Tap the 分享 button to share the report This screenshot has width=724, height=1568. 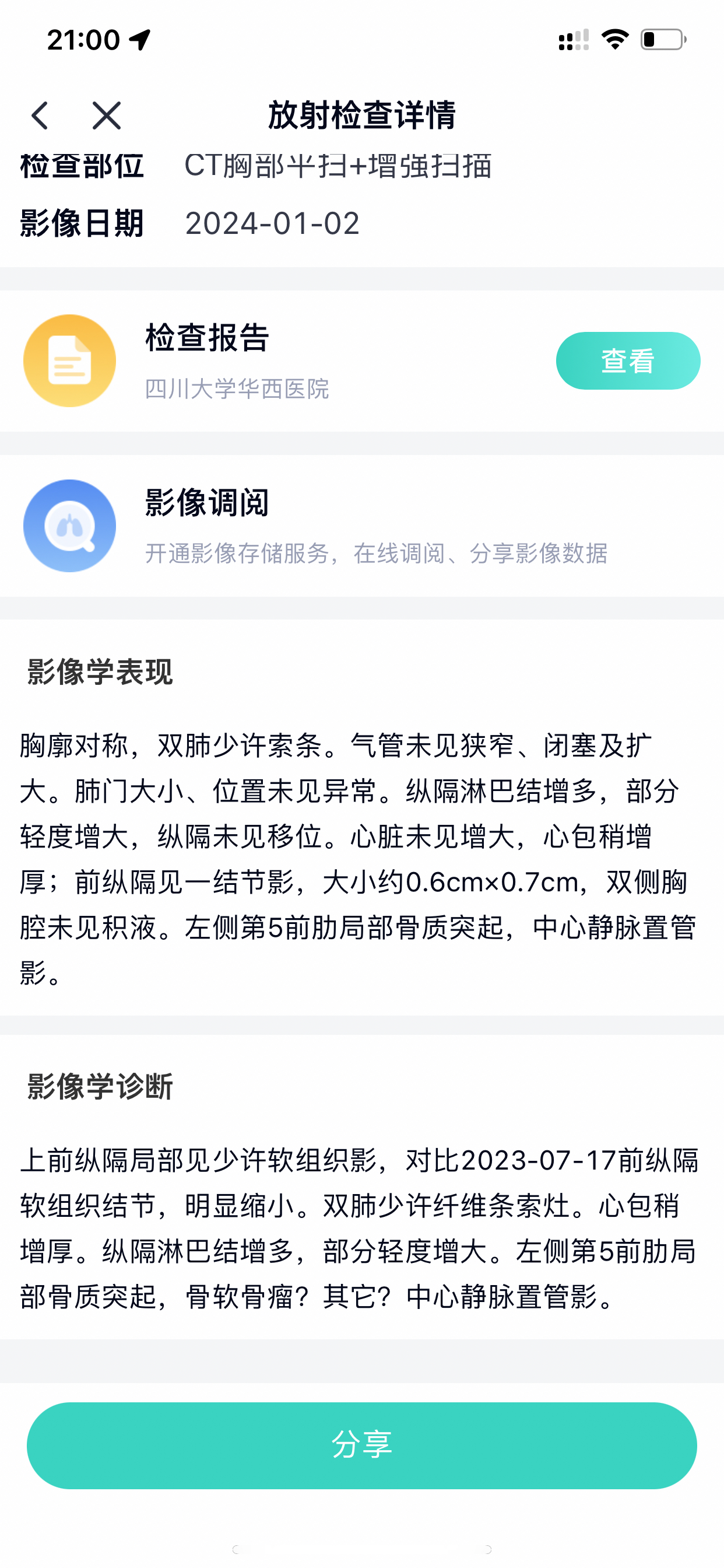coord(361,1445)
